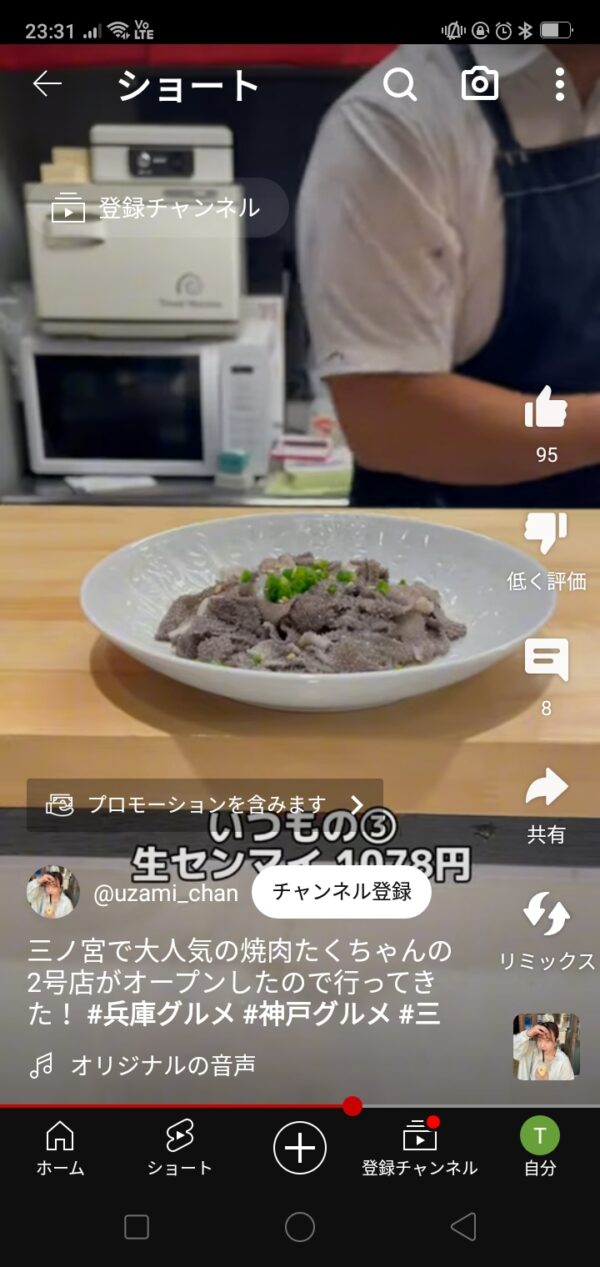Tap the system home button
600x1267 pixels.
(300, 1227)
